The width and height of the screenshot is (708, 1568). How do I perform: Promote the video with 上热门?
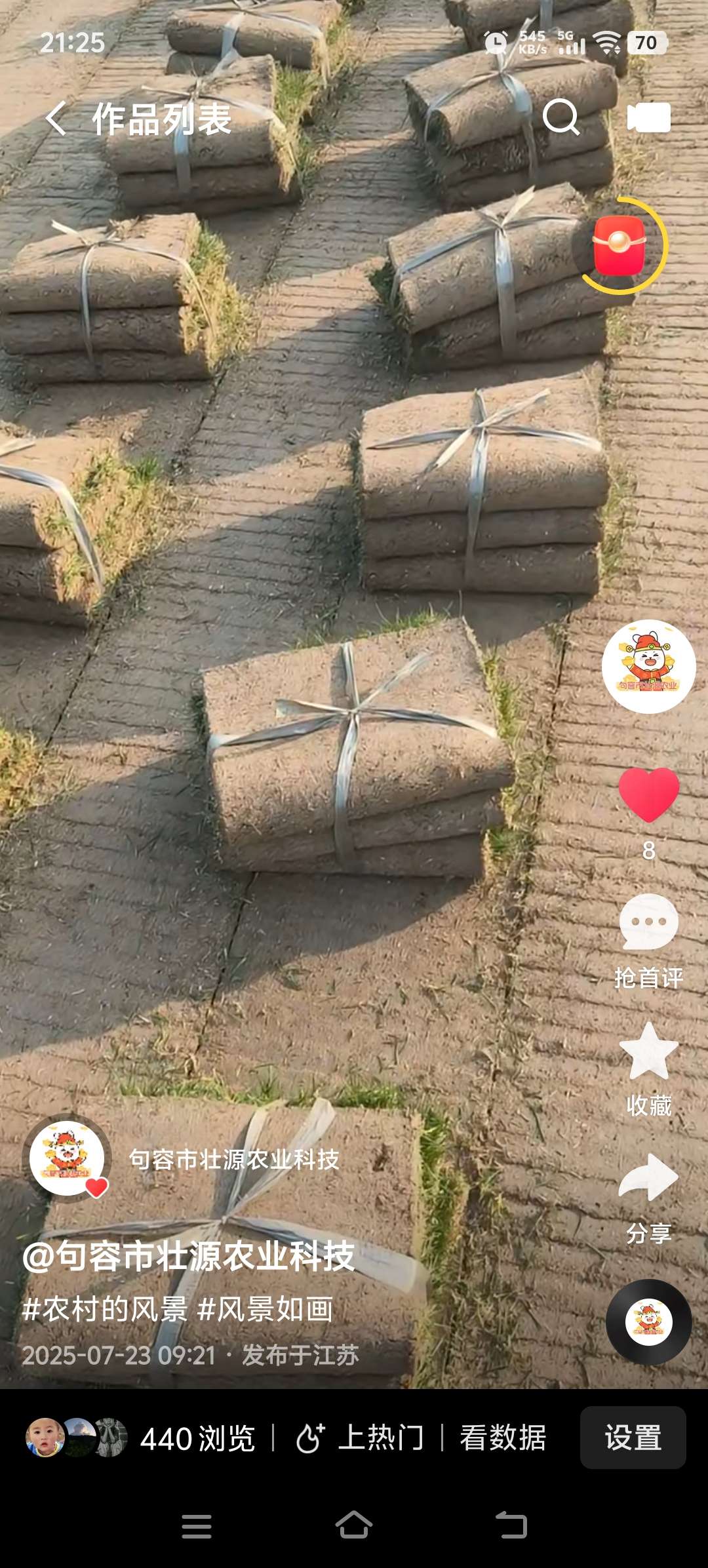point(361,1438)
